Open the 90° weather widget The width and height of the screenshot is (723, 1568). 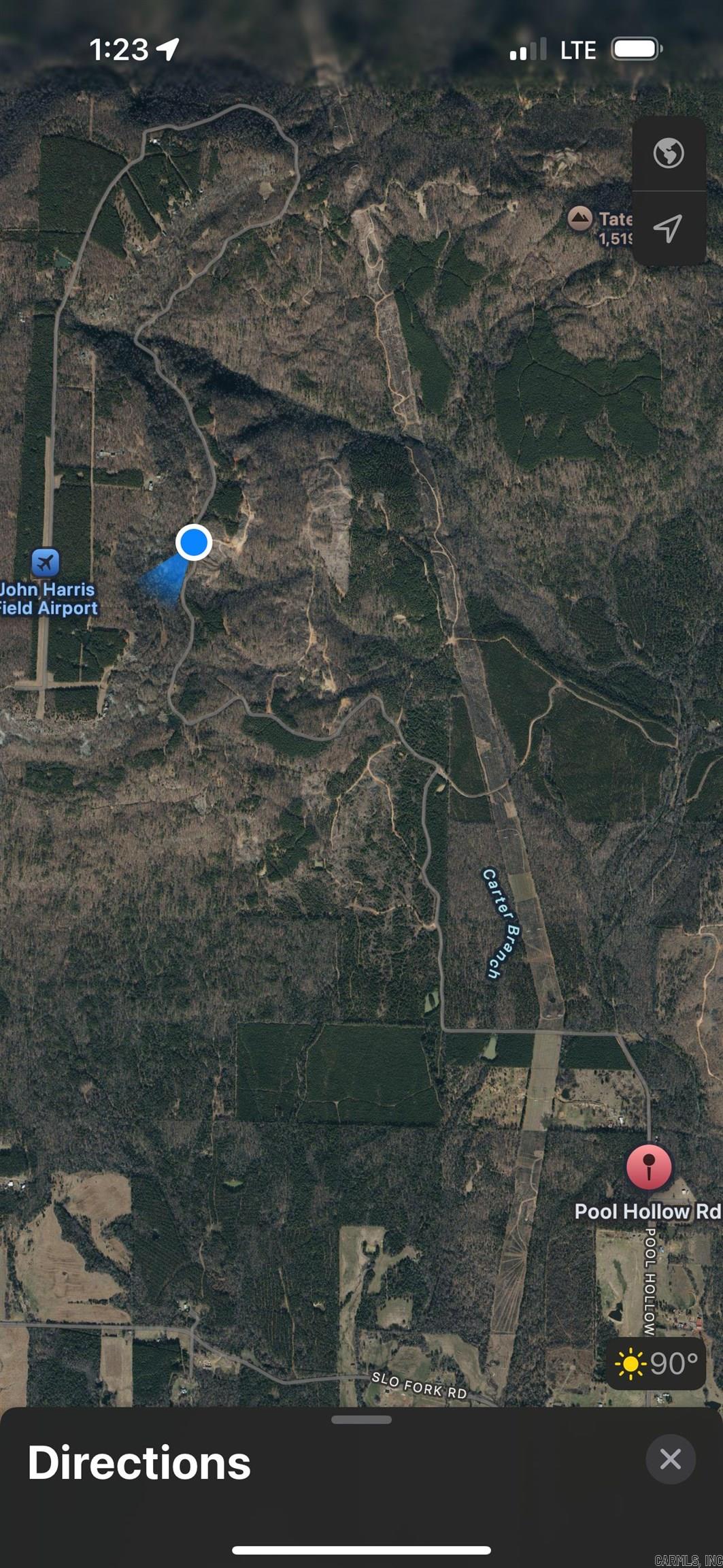(656, 1363)
